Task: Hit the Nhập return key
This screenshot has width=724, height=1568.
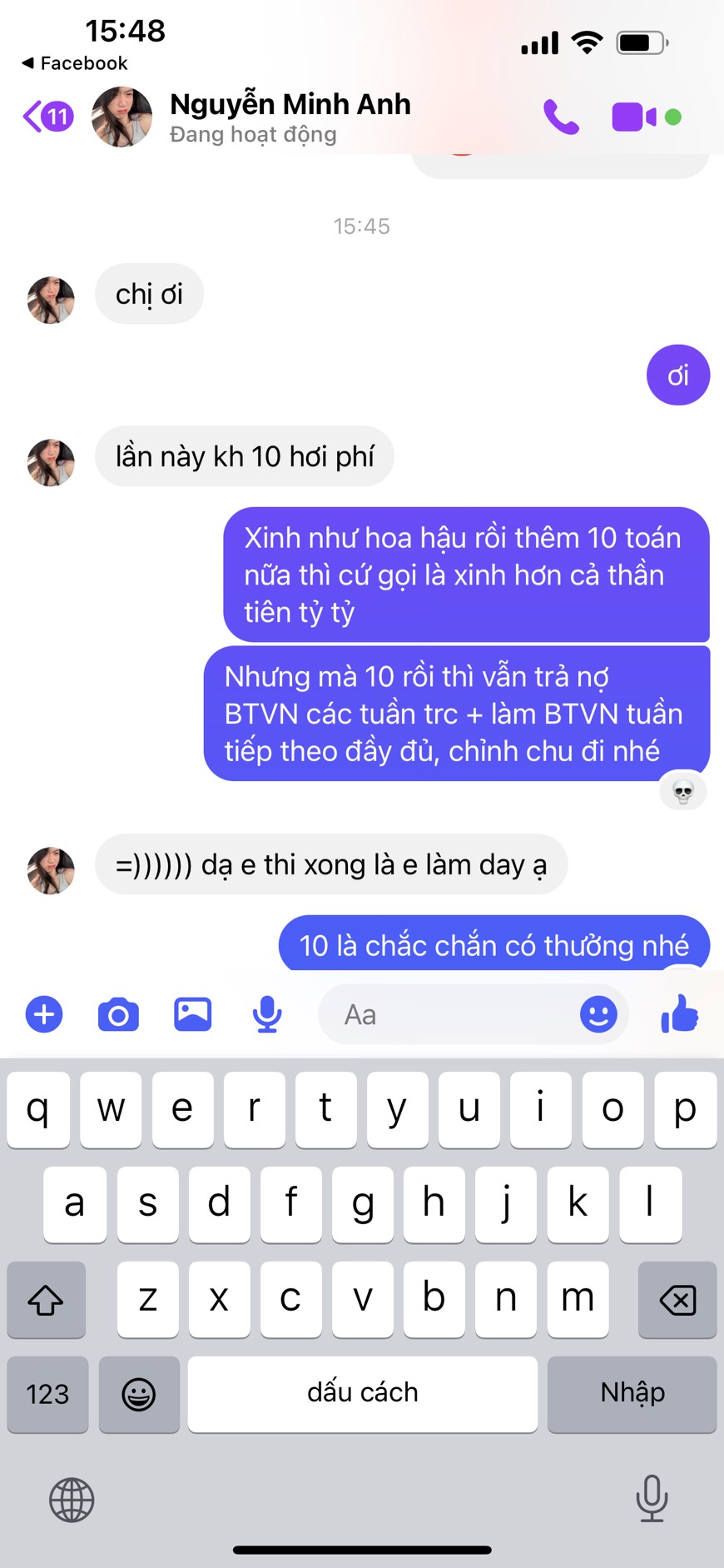Action: pos(632,1394)
